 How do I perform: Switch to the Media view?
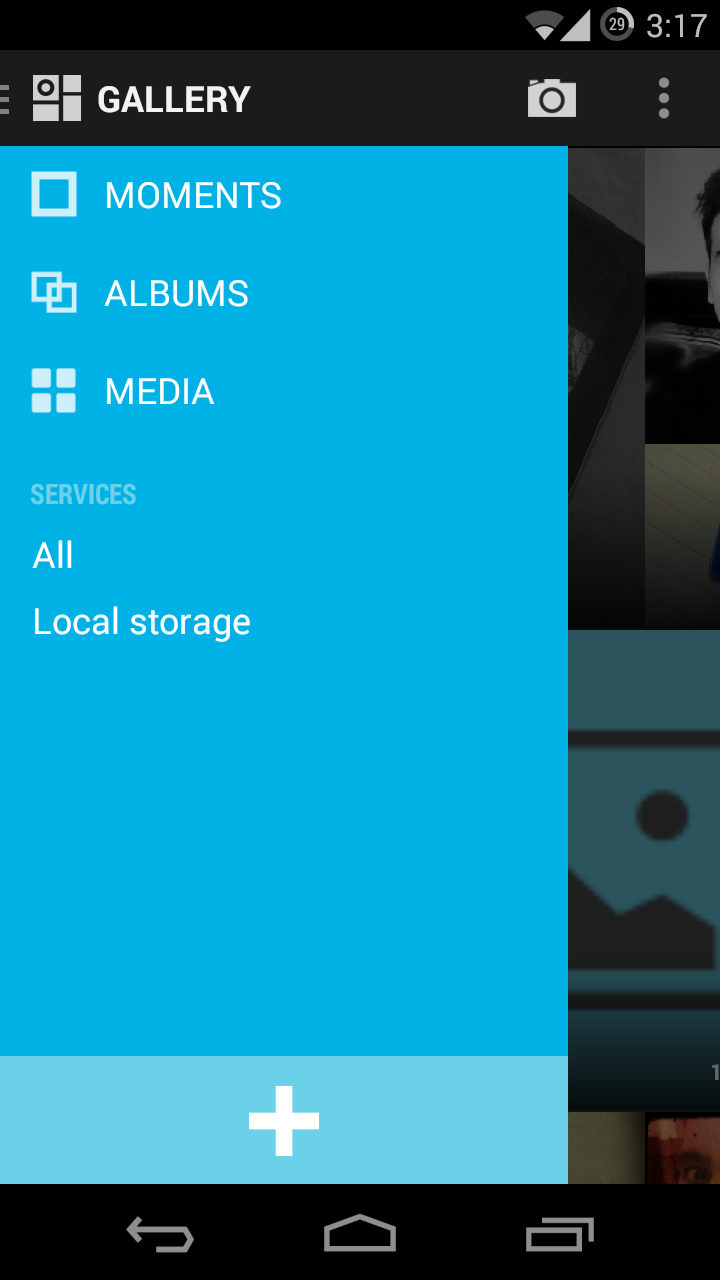coord(160,391)
